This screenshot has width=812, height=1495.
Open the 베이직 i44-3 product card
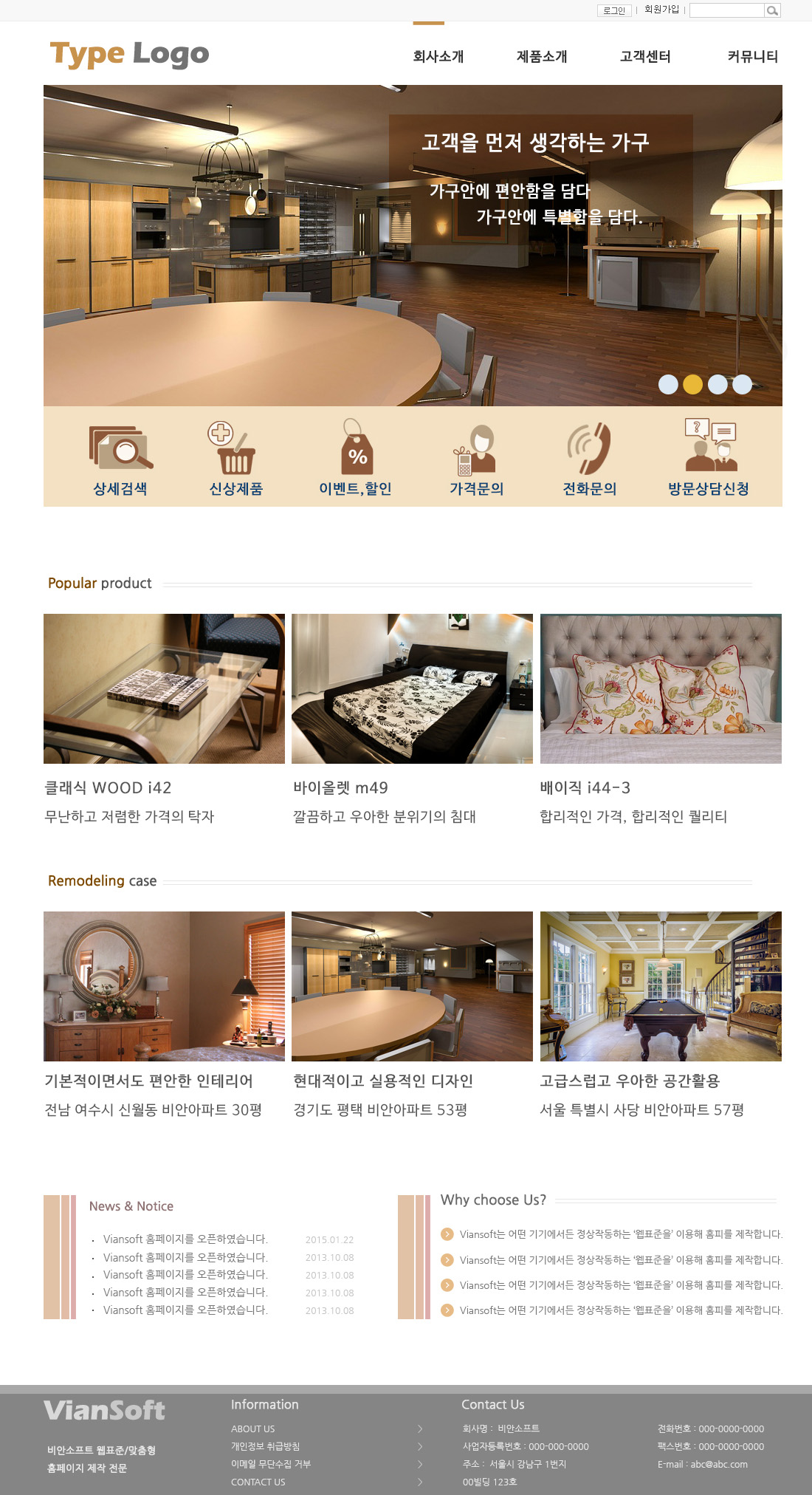pyautogui.click(x=661, y=688)
